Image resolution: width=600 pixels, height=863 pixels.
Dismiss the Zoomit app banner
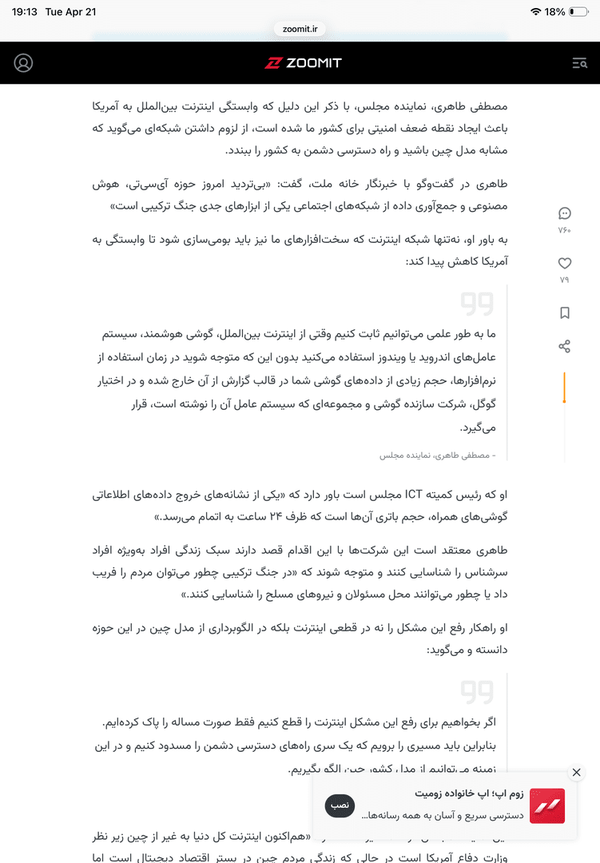[576, 772]
